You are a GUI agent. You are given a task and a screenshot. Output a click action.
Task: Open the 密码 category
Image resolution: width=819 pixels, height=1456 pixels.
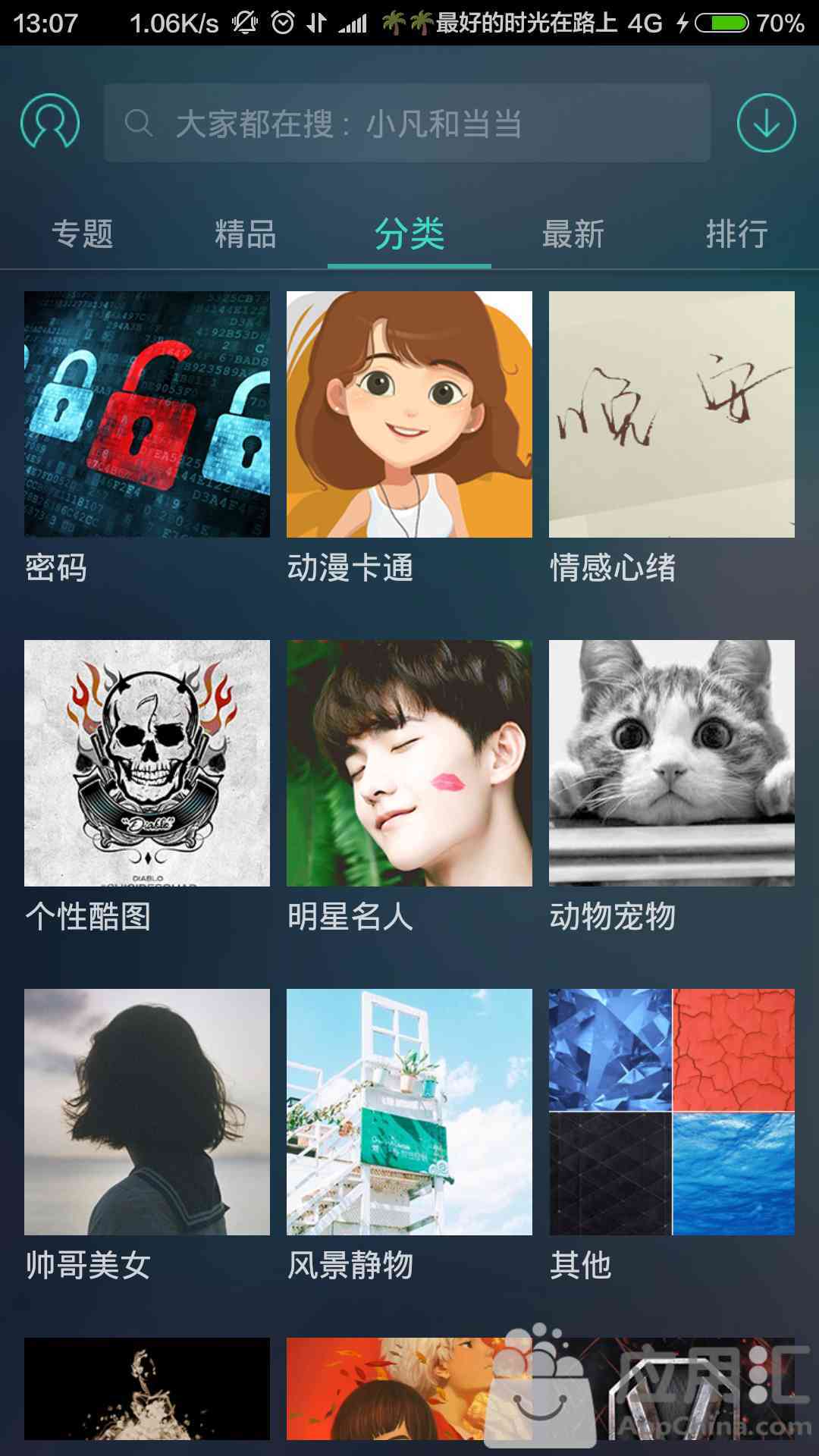(x=147, y=414)
